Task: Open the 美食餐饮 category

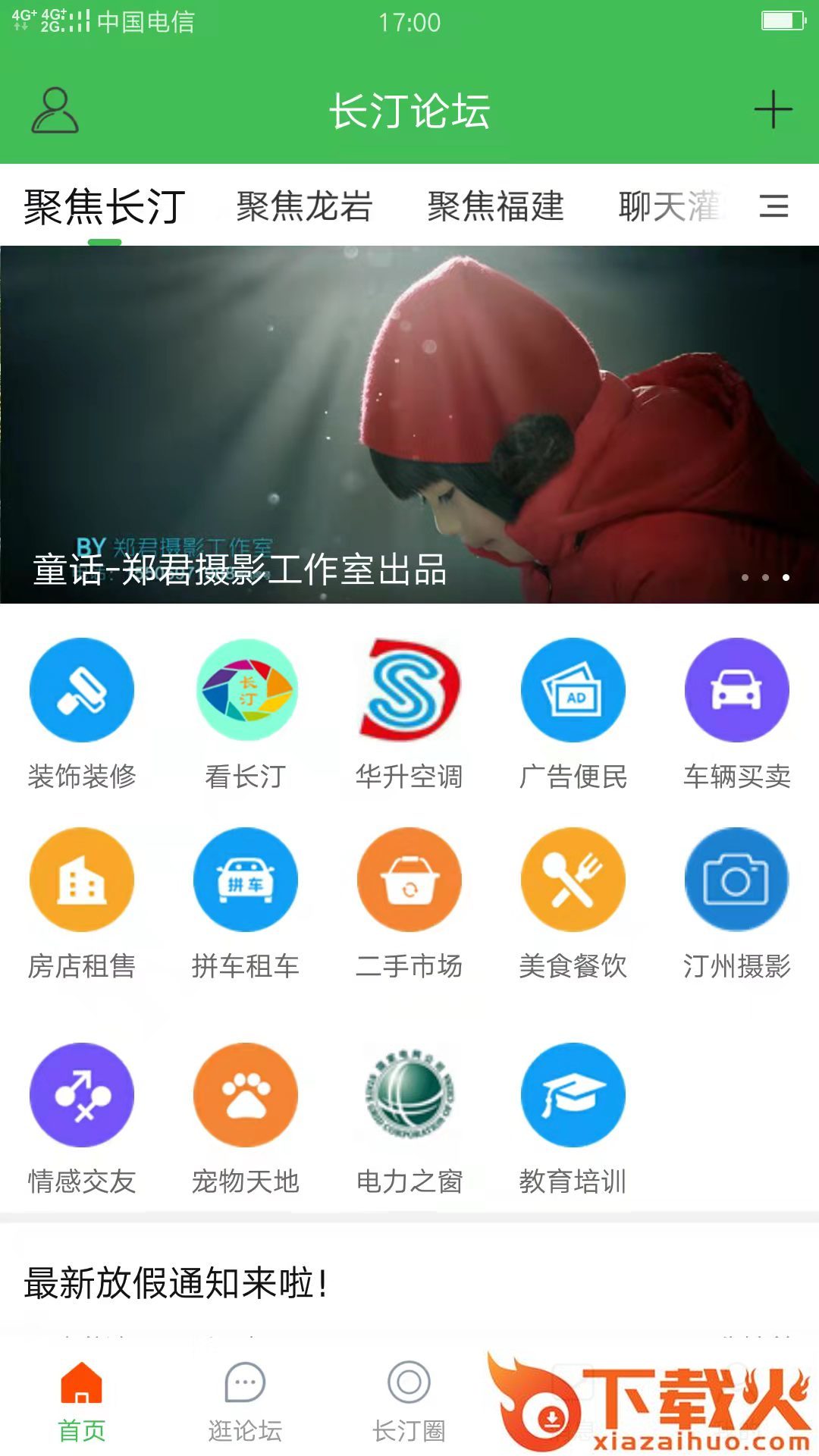Action: [573, 904]
